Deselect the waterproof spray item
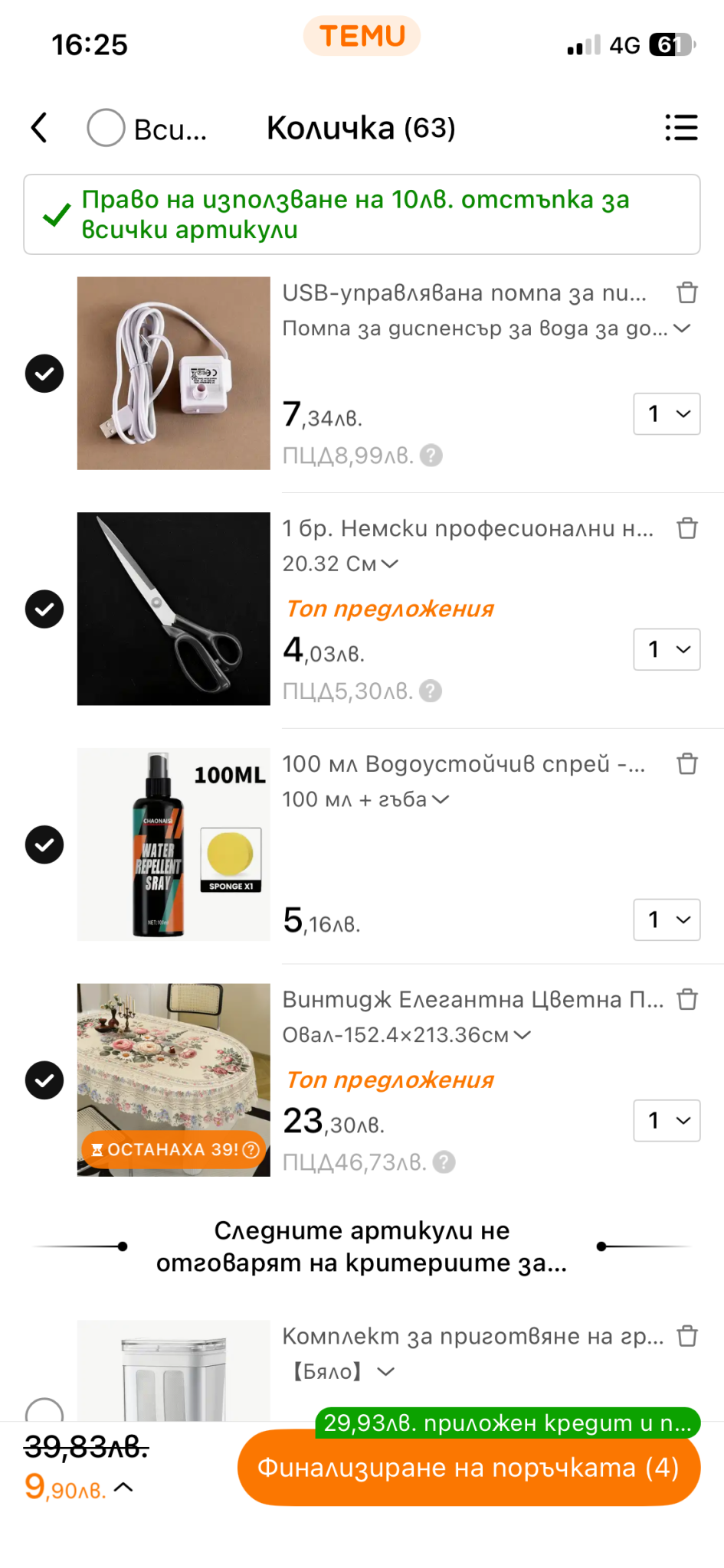This screenshot has width=724, height=1568. tap(44, 844)
